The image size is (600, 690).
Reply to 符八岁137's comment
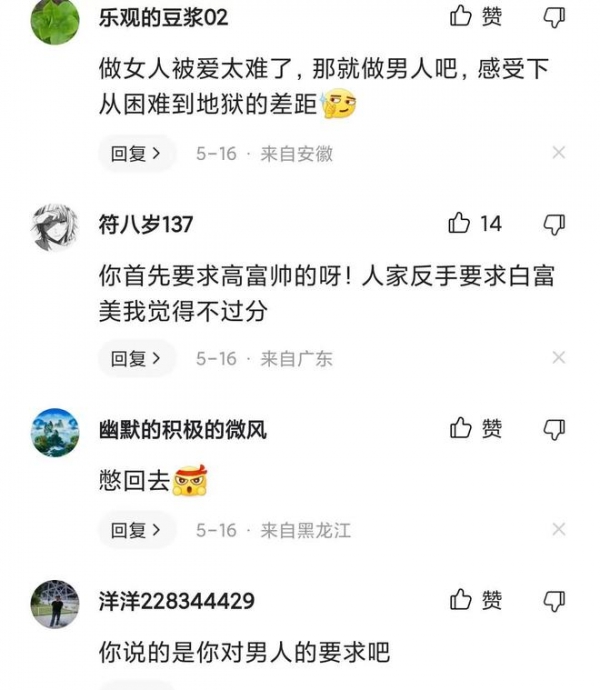[136, 358]
